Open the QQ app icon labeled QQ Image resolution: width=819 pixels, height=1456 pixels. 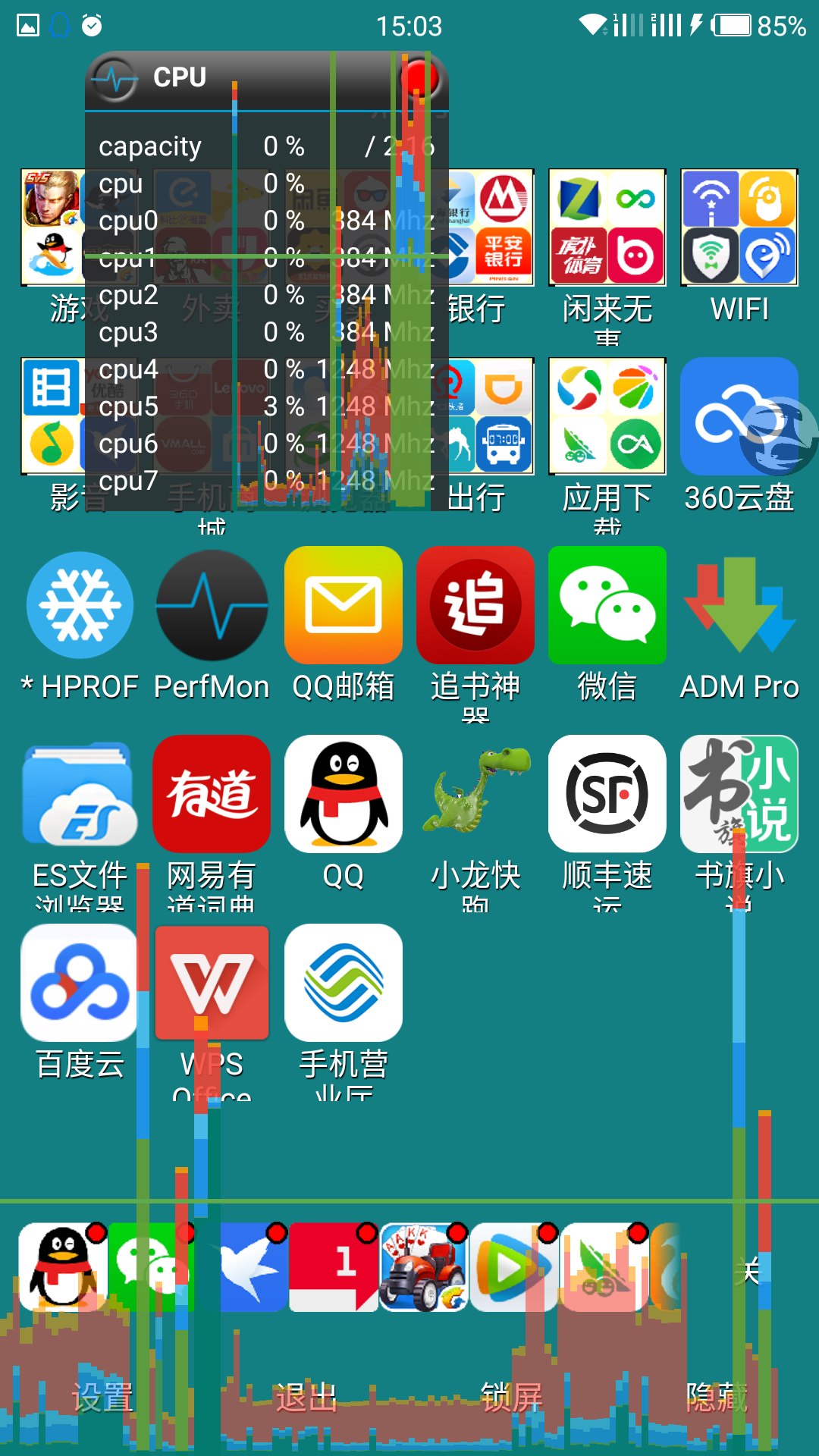344,795
